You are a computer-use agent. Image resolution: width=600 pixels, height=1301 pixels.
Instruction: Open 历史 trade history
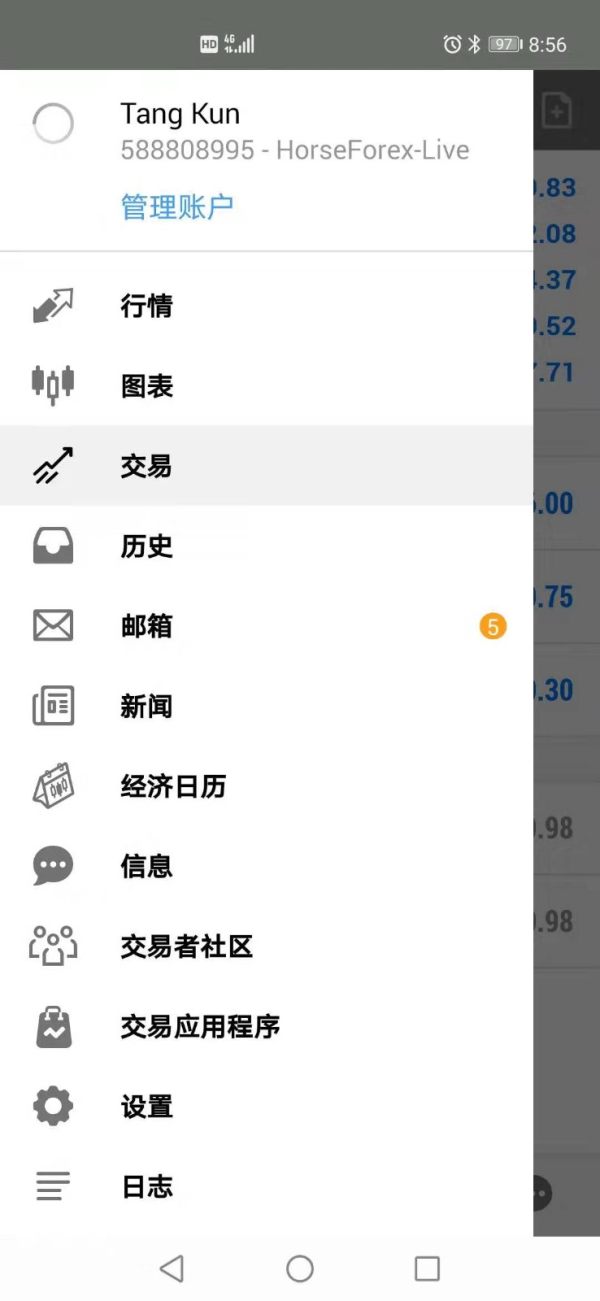[266, 546]
